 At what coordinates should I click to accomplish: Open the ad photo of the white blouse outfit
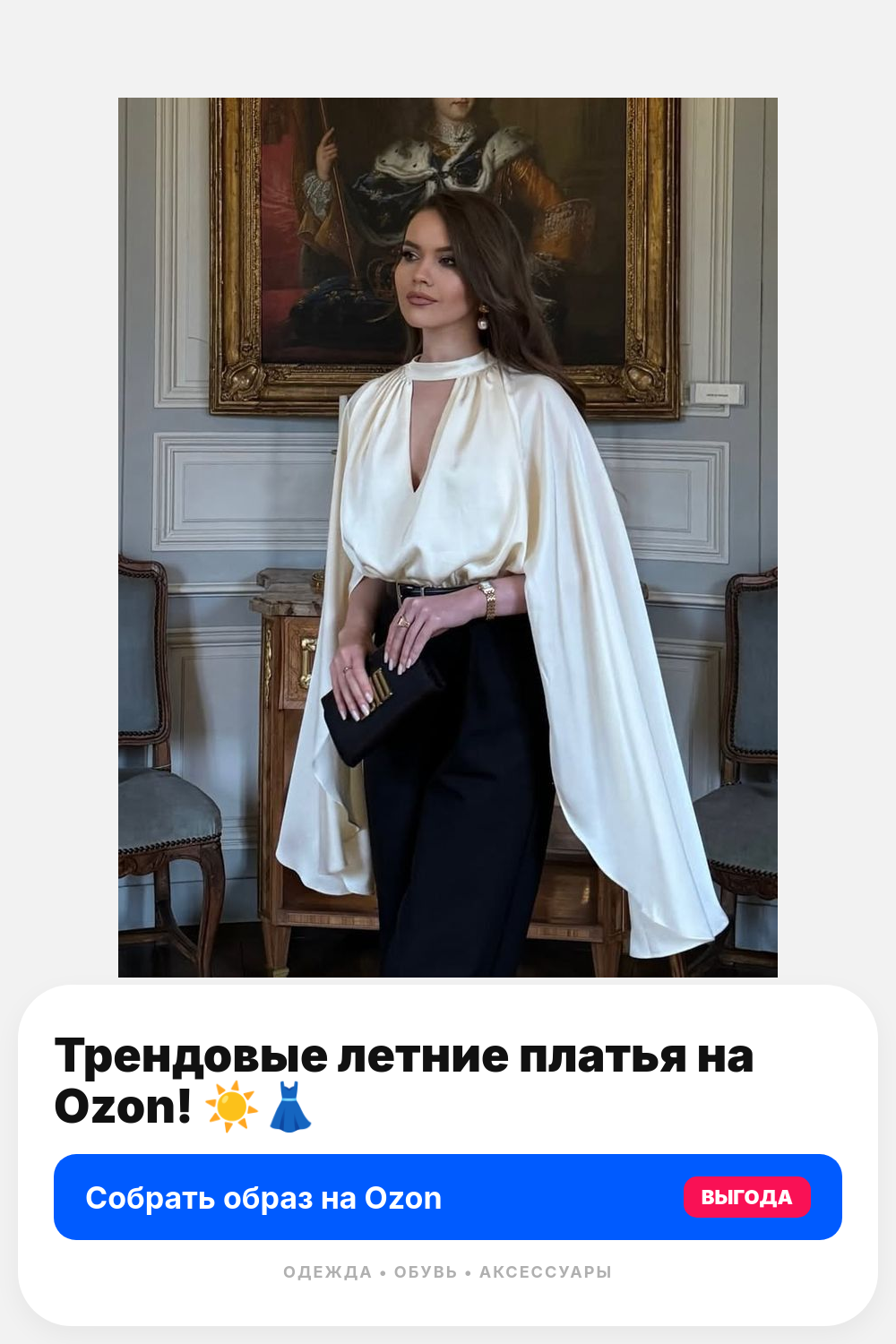(448, 538)
